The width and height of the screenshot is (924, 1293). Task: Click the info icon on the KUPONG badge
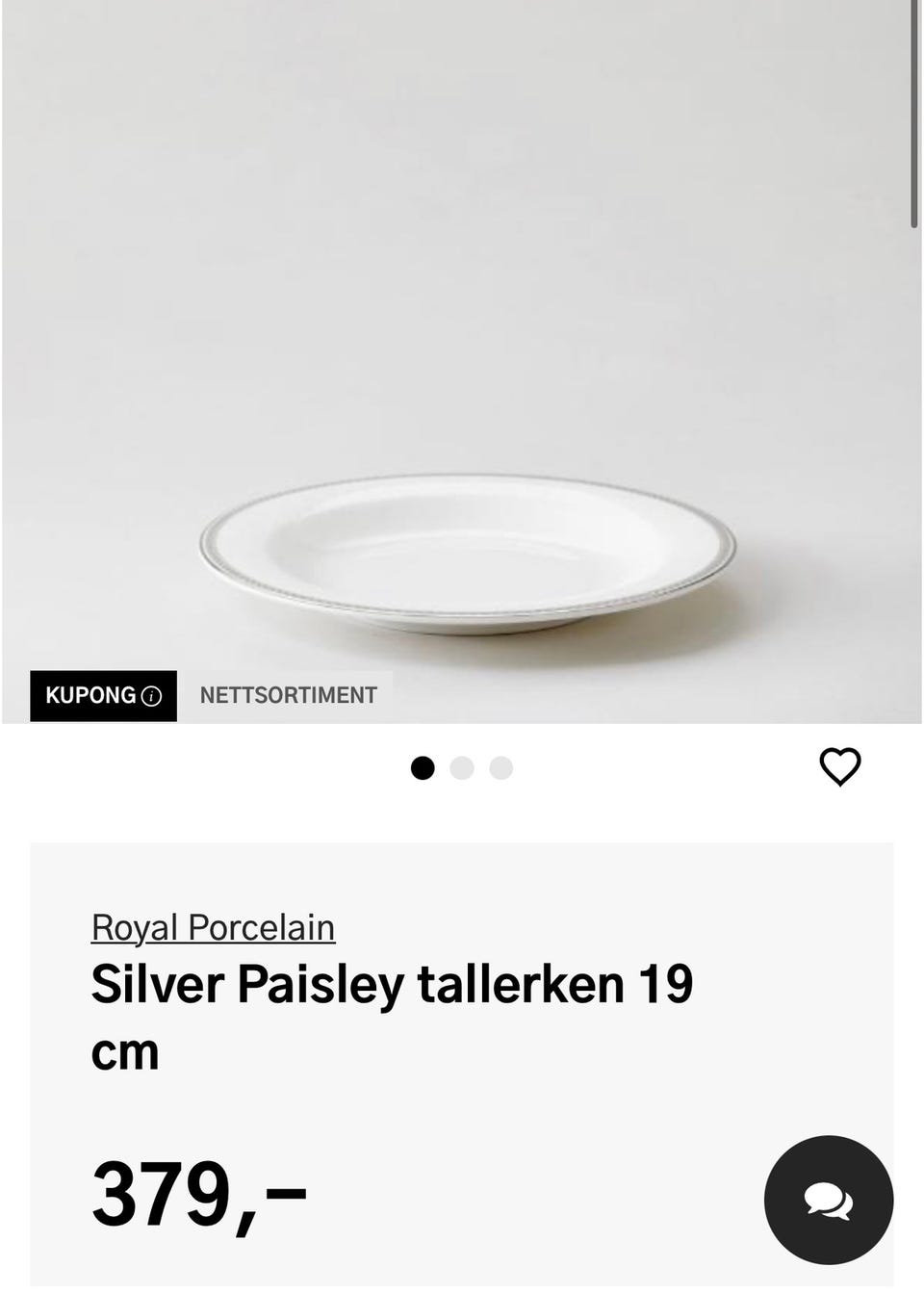(153, 694)
